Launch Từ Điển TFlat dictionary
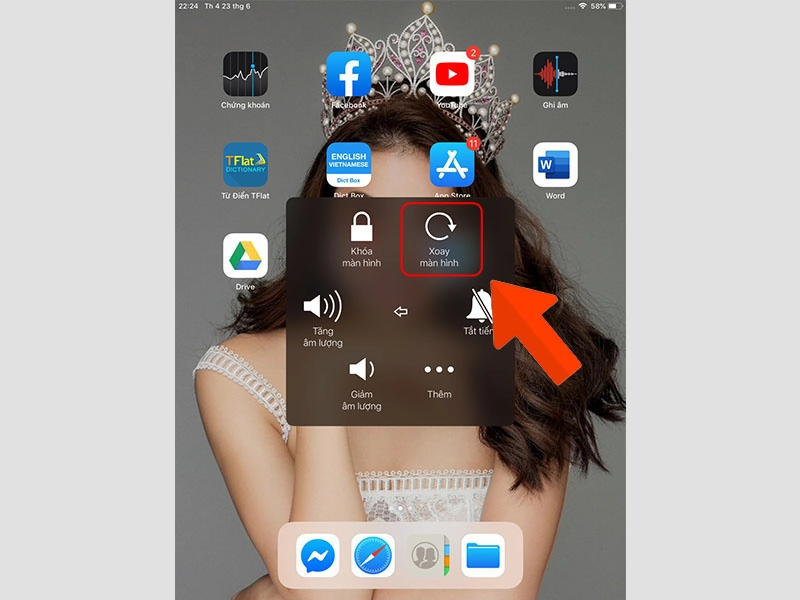 245,165
